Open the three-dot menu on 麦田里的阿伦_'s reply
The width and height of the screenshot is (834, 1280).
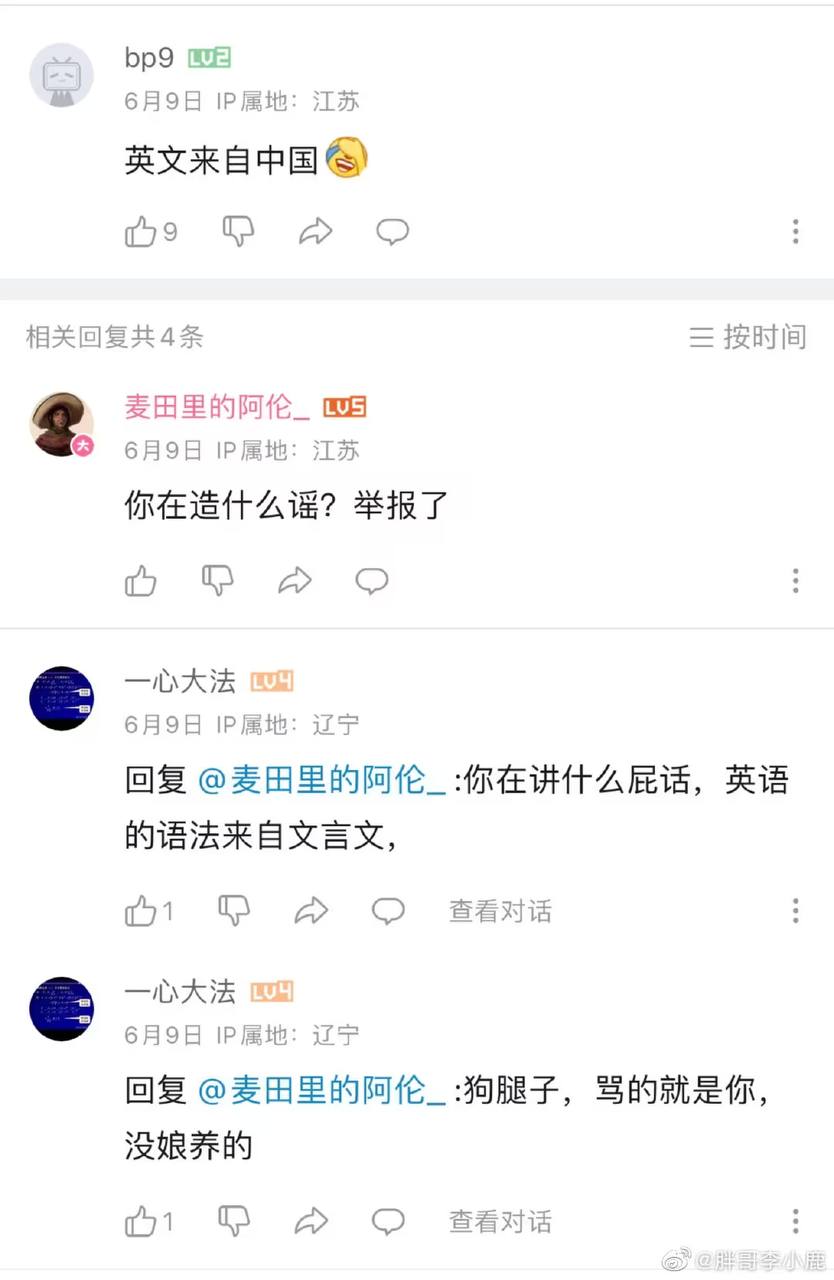point(795,581)
